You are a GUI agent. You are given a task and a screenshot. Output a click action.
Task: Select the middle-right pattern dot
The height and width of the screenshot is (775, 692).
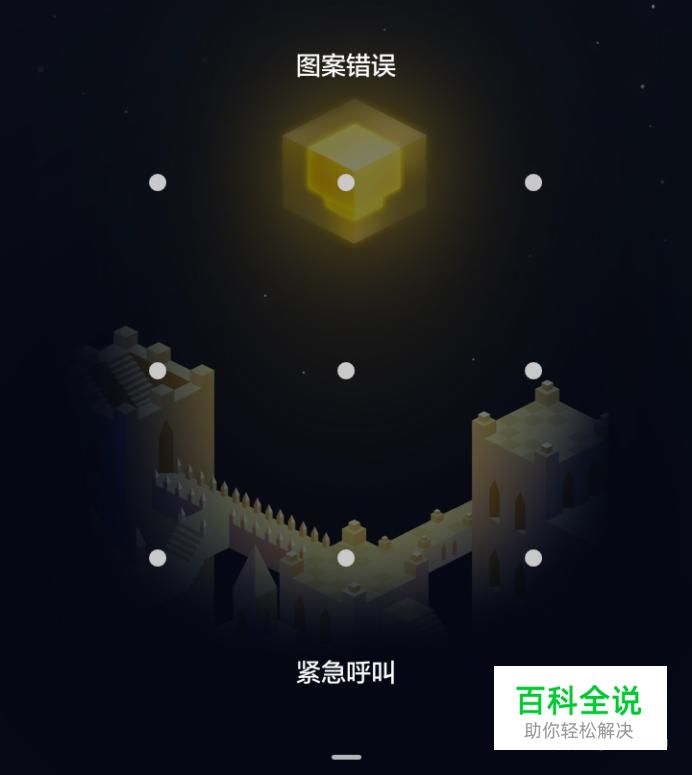533,371
